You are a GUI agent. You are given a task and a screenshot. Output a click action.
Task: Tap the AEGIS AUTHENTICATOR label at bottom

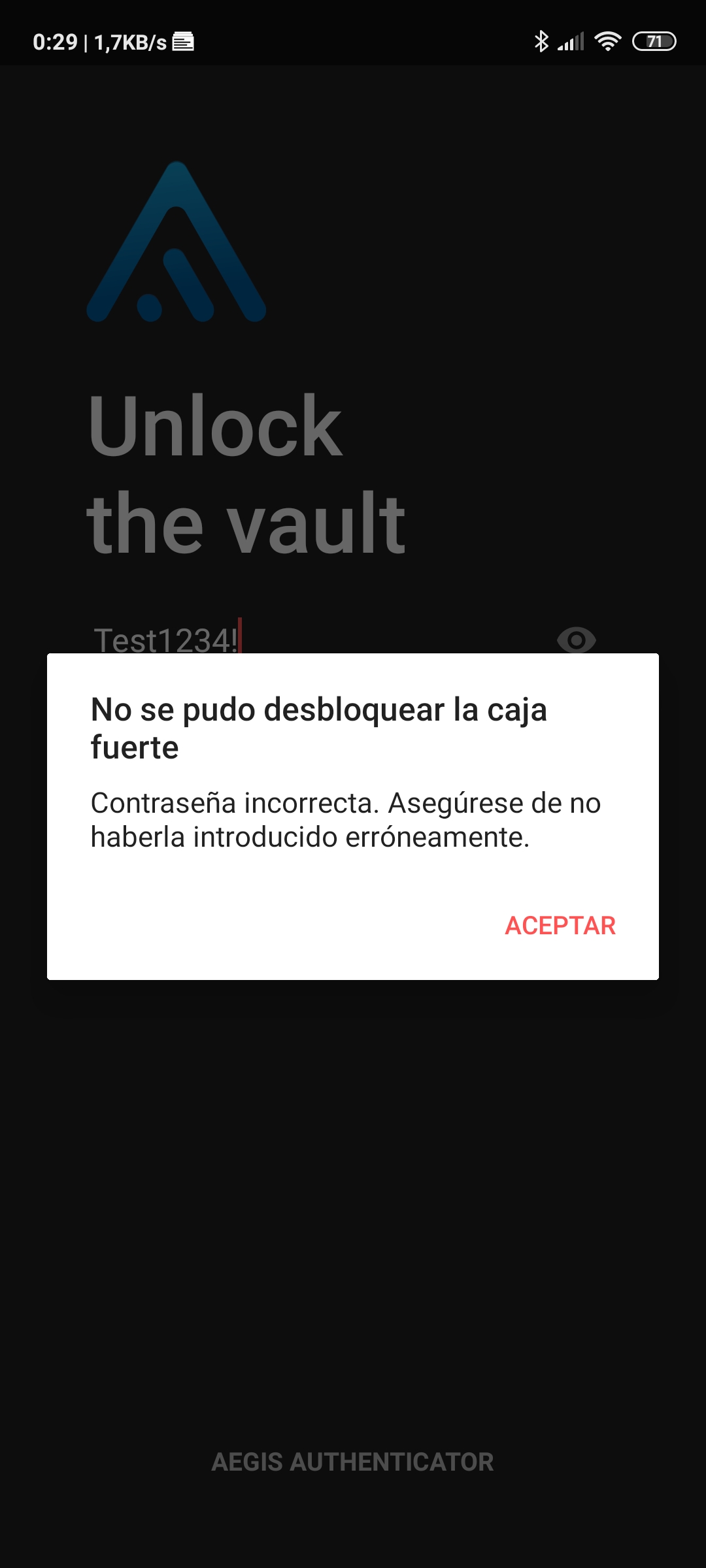tap(353, 1462)
